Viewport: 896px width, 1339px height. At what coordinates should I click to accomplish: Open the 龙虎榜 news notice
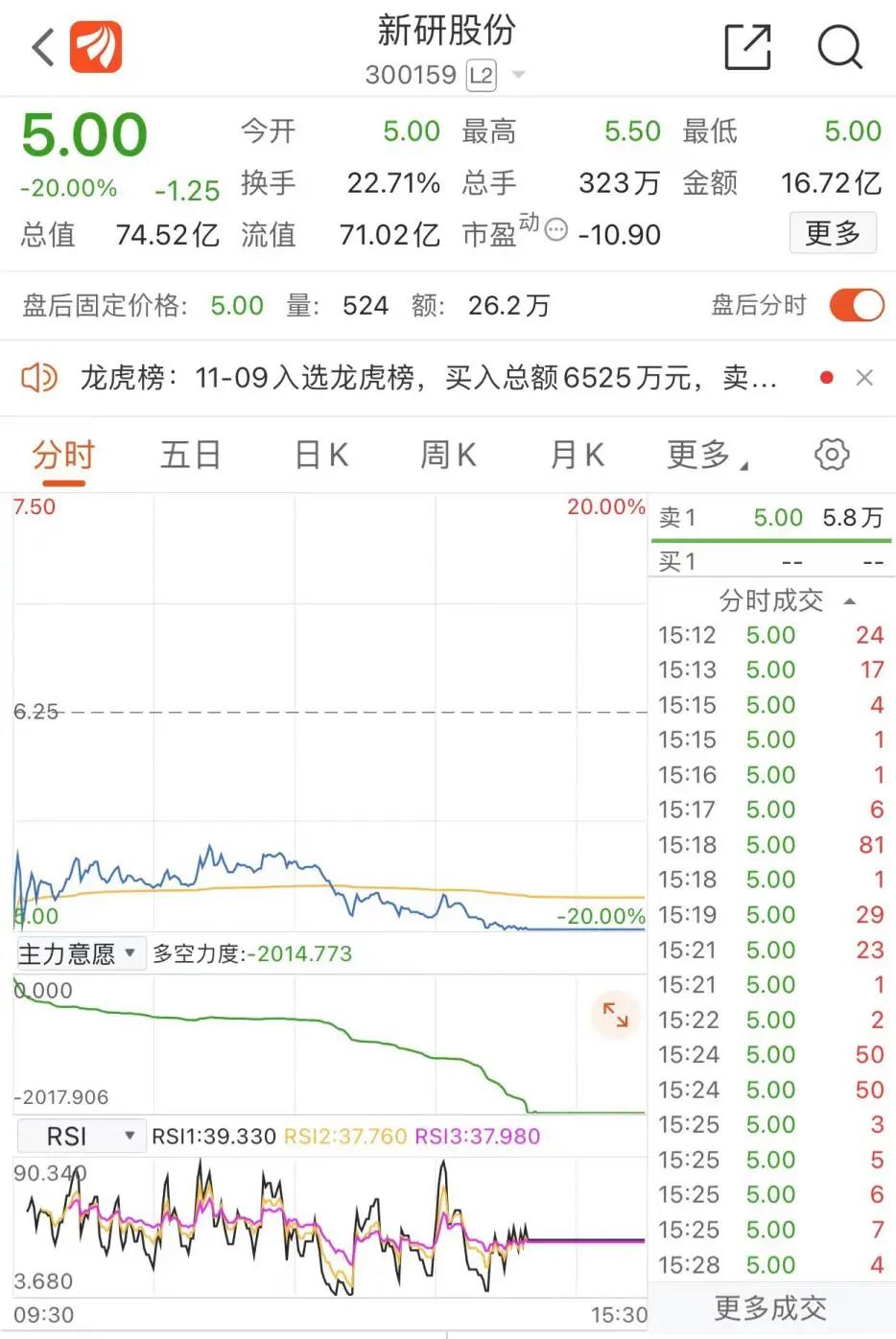pyautogui.click(x=427, y=378)
